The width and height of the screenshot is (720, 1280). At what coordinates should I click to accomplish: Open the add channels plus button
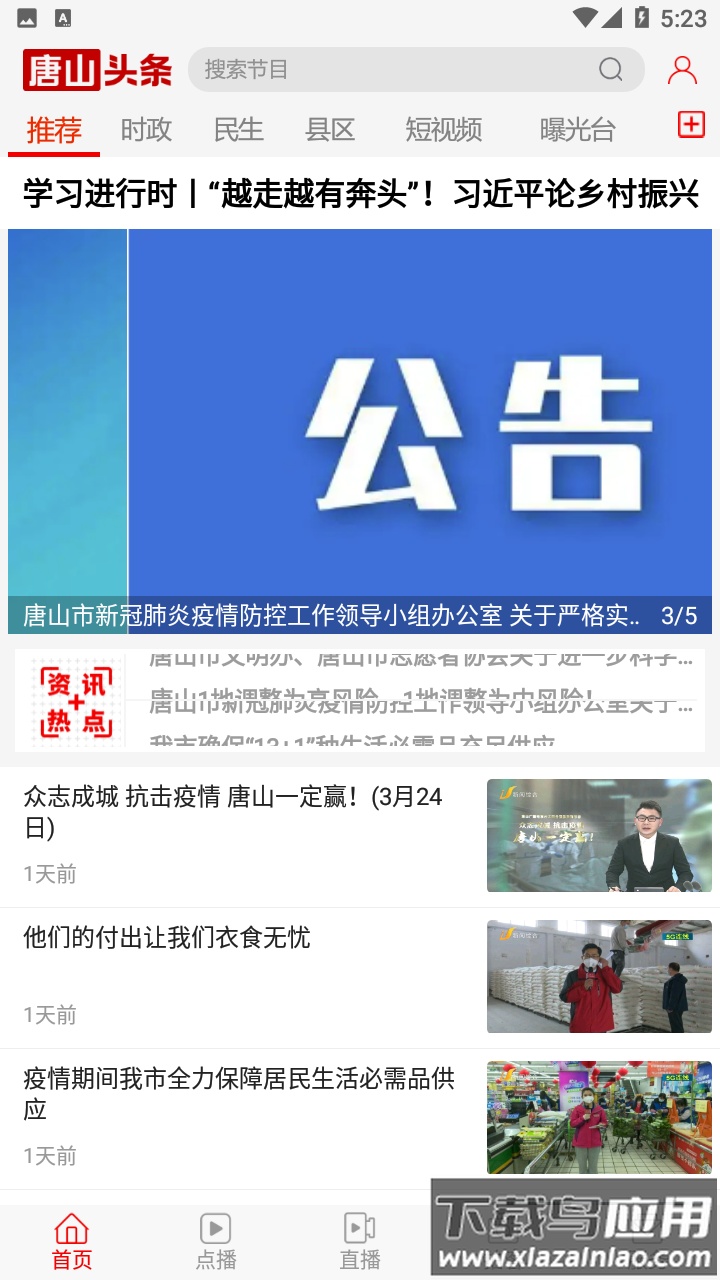pos(688,126)
